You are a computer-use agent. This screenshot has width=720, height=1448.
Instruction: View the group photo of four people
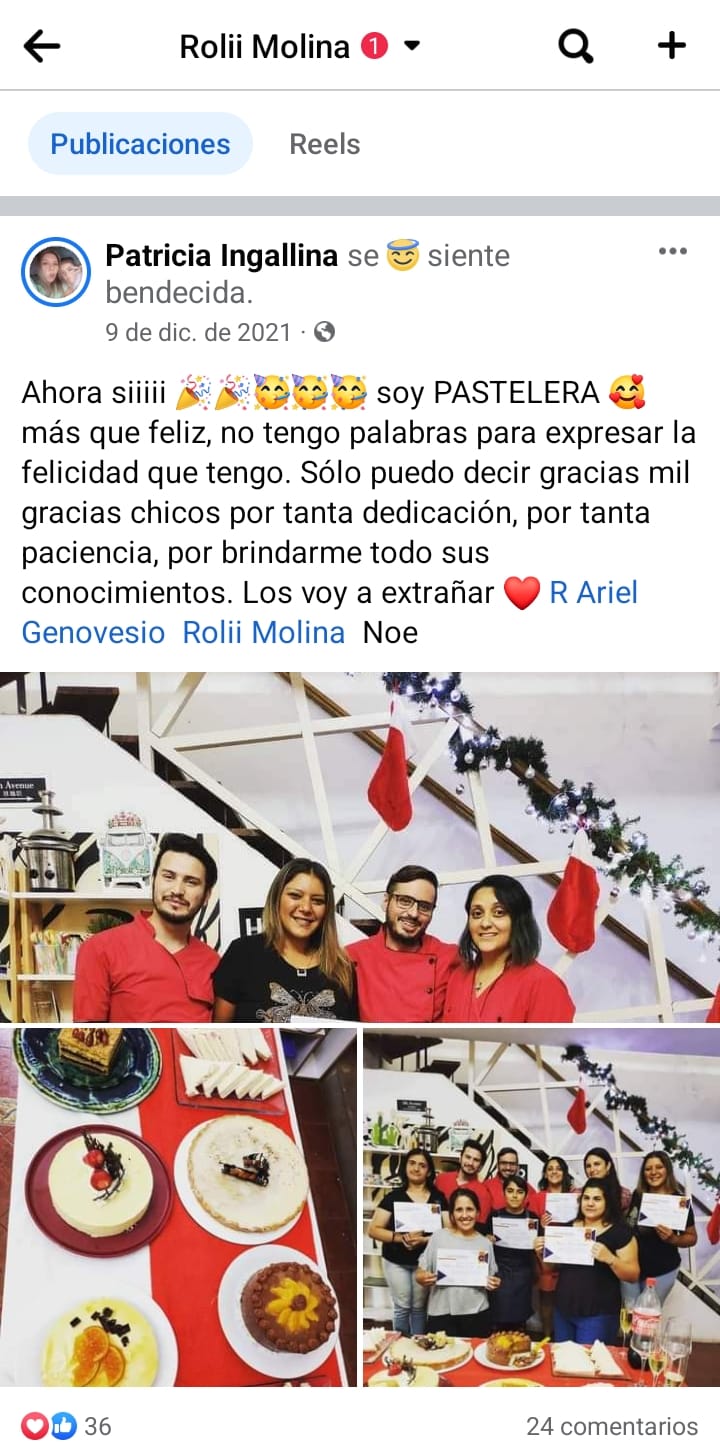tap(360, 848)
